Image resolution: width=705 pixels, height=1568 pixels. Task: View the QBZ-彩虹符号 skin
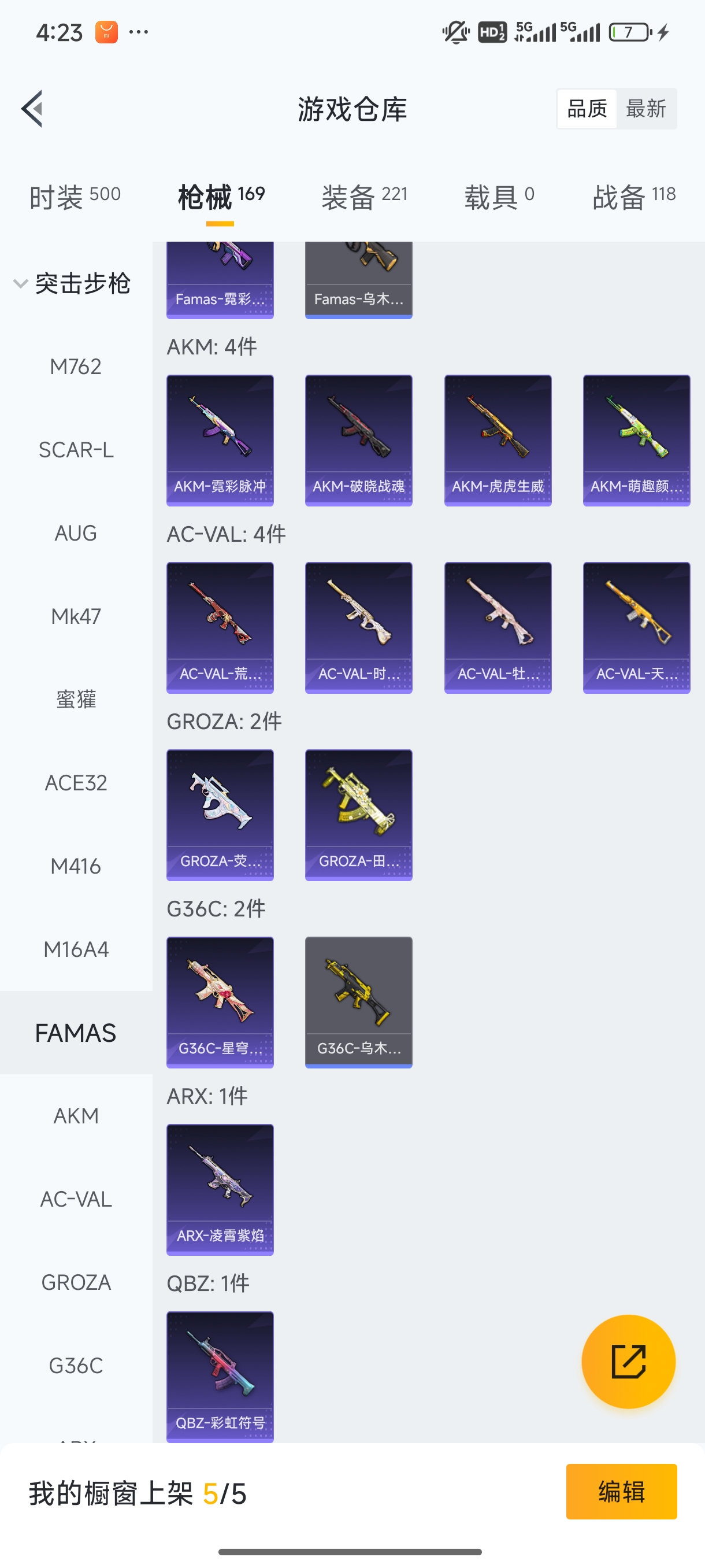click(x=220, y=1375)
